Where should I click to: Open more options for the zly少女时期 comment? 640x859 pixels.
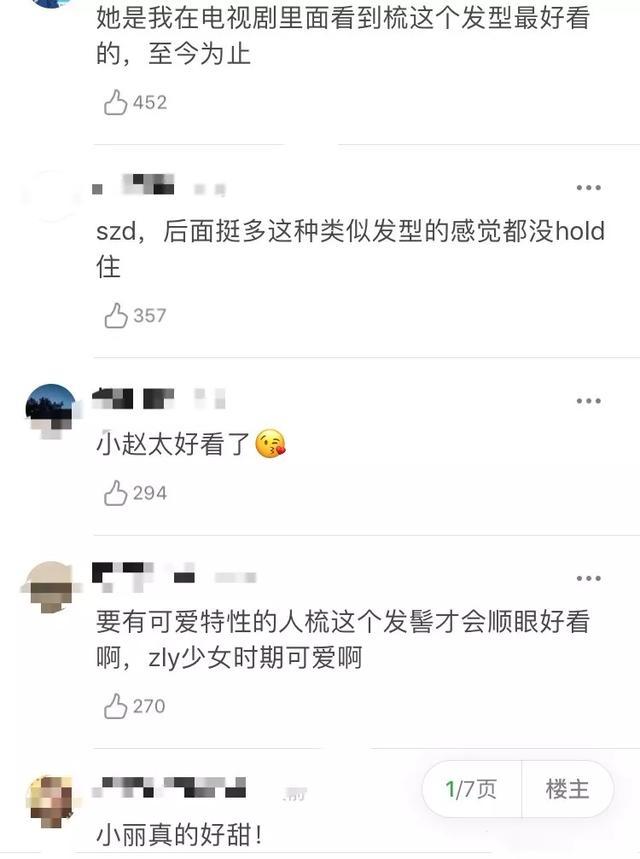[x=588, y=578]
